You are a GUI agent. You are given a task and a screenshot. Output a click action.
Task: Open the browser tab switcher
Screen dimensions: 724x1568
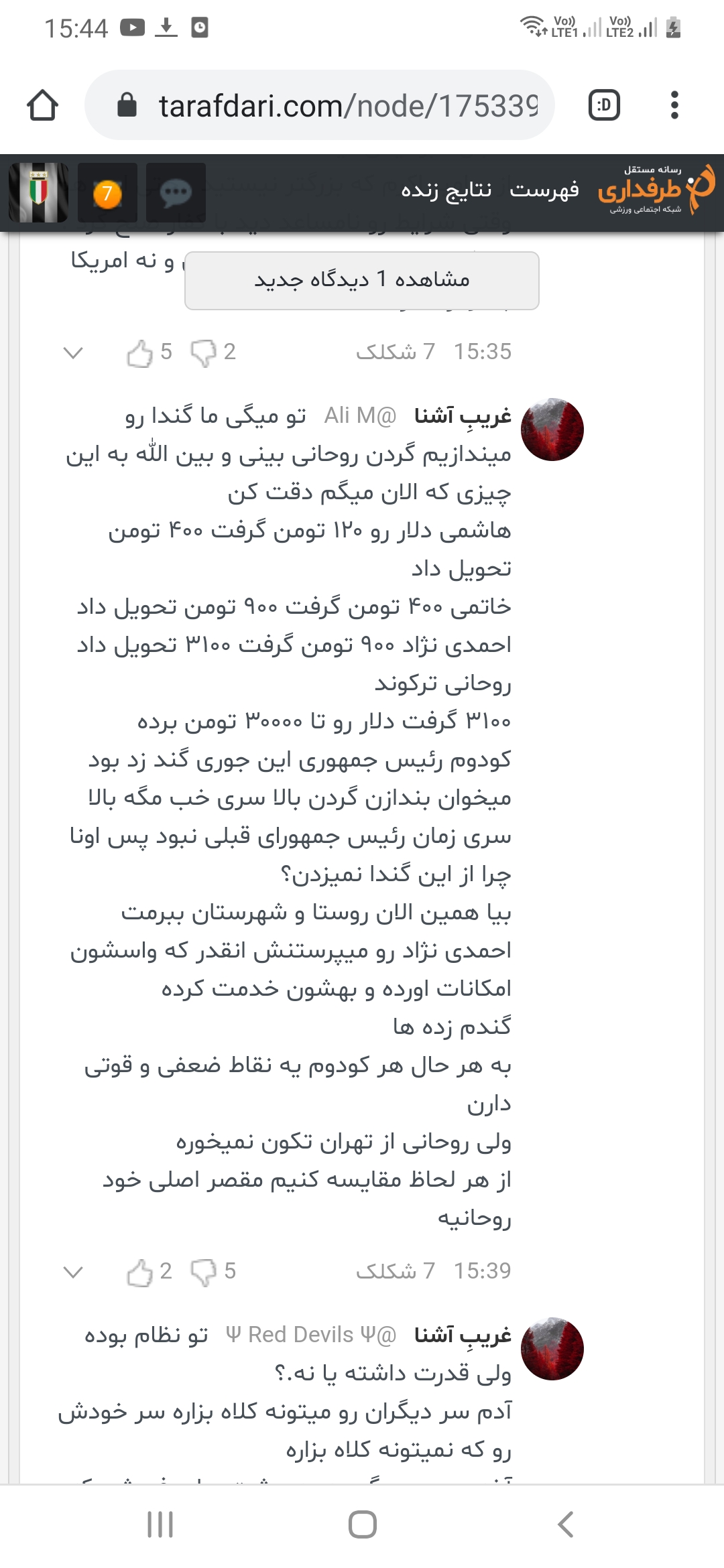tap(604, 105)
